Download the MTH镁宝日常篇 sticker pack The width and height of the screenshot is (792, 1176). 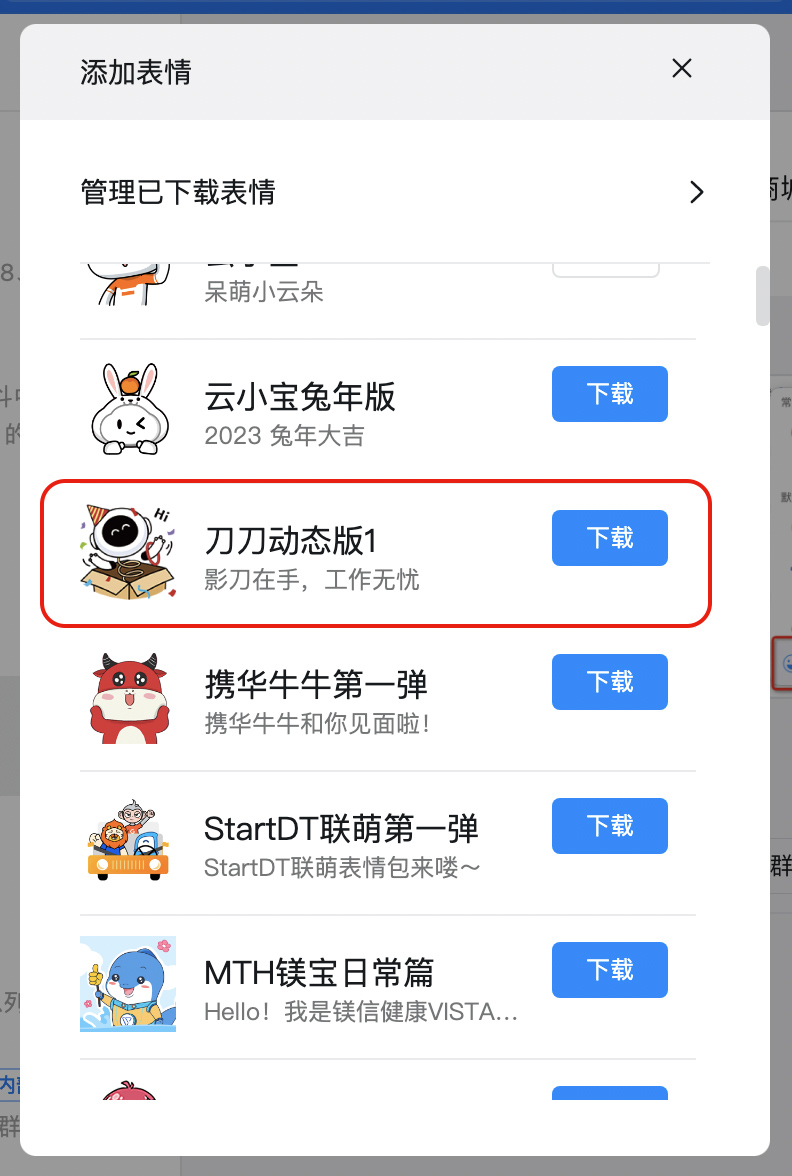(609, 970)
